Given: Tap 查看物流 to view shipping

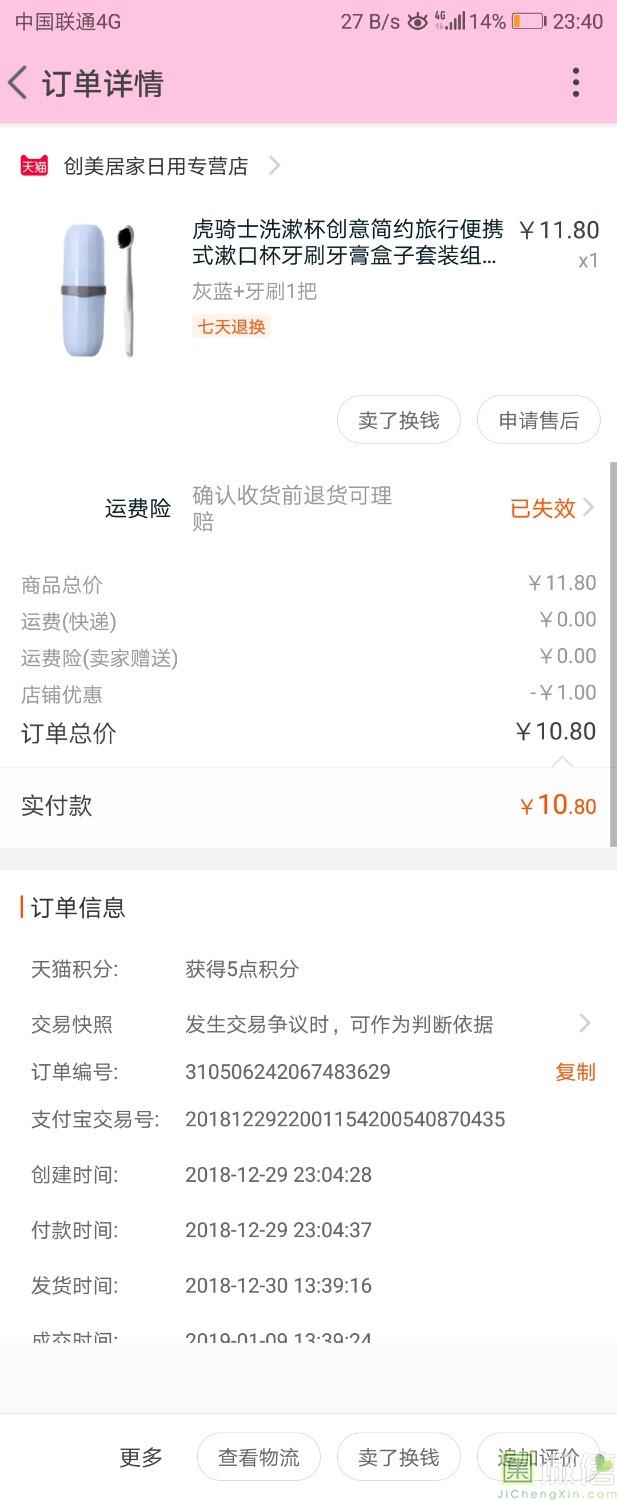Looking at the screenshot, I should [259, 1458].
